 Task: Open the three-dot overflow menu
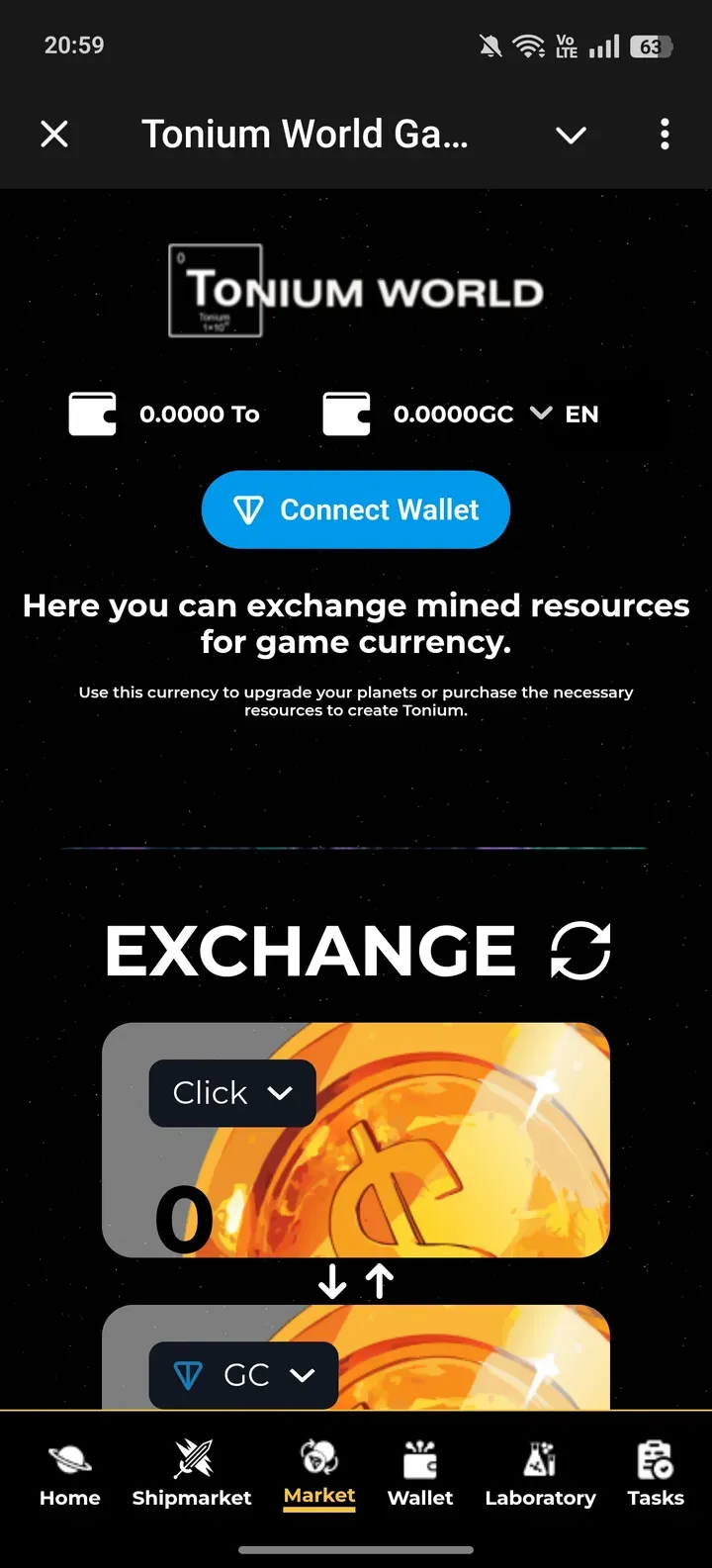[x=665, y=134]
